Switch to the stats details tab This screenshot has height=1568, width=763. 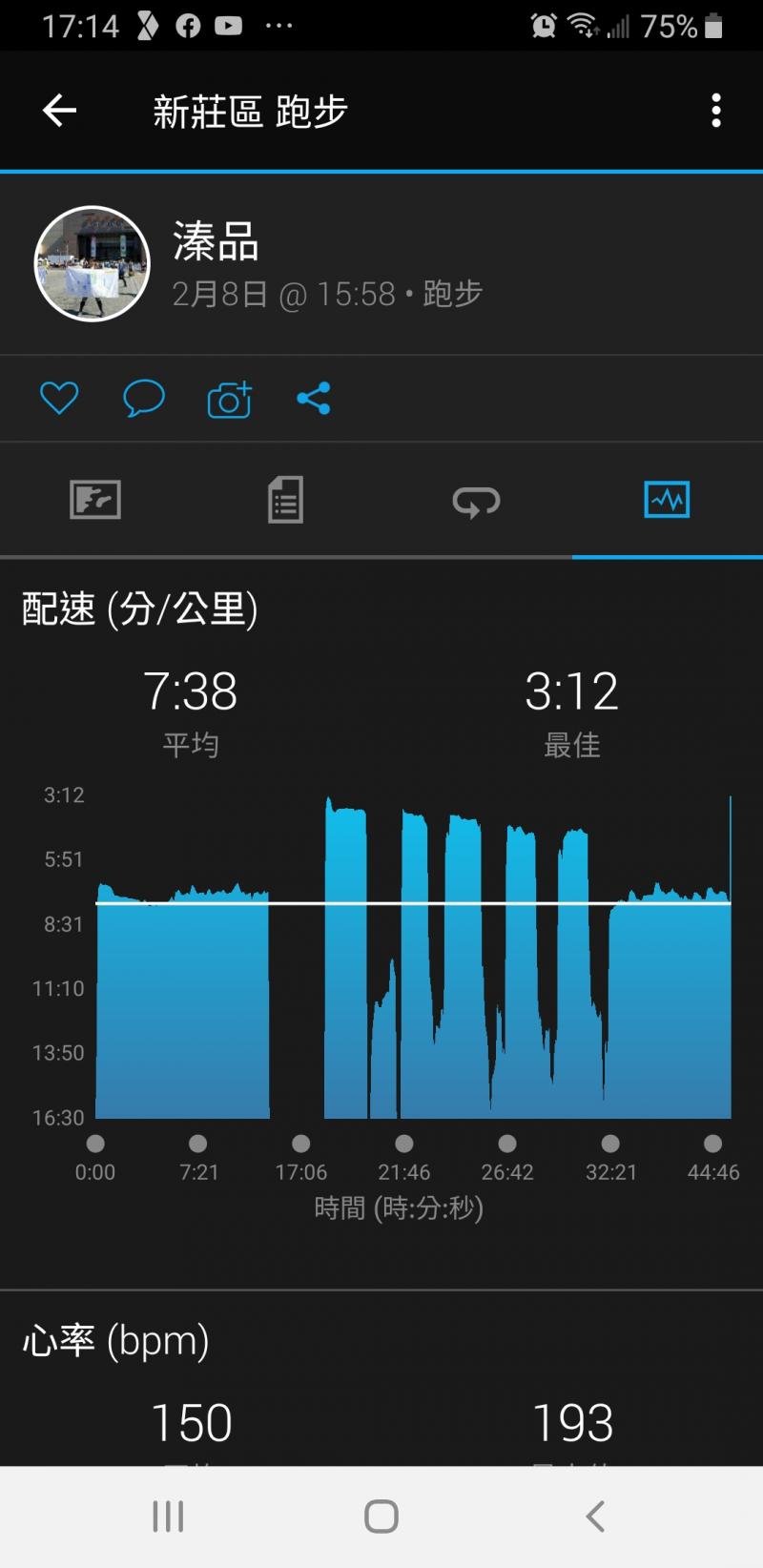tap(285, 500)
